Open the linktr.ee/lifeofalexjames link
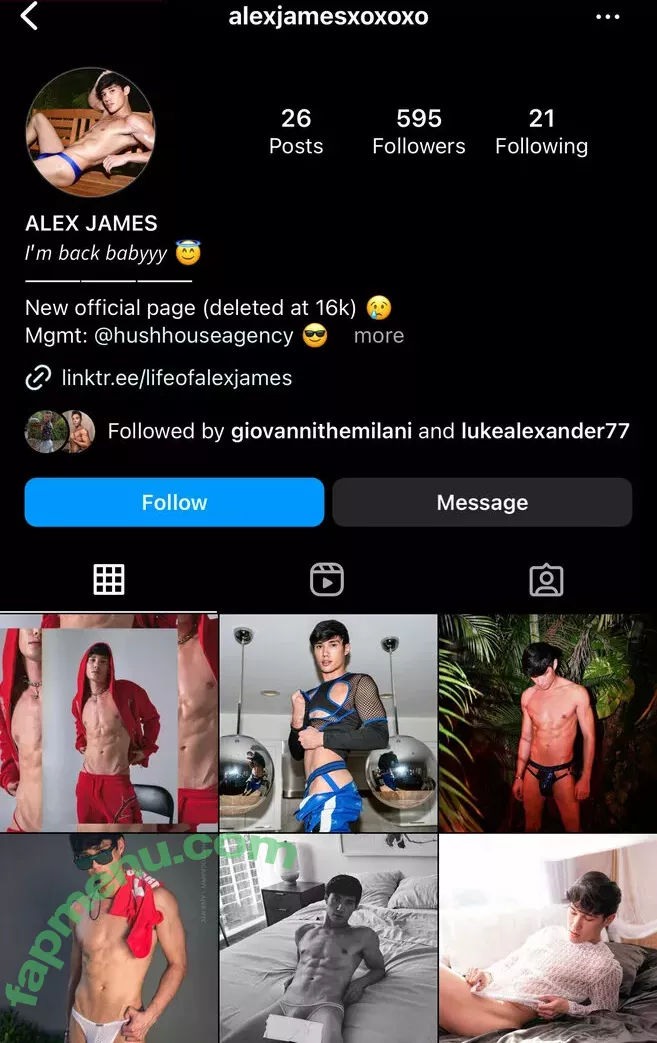Image resolution: width=657 pixels, height=1043 pixels. pyautogui.click(x=176, y=378)
